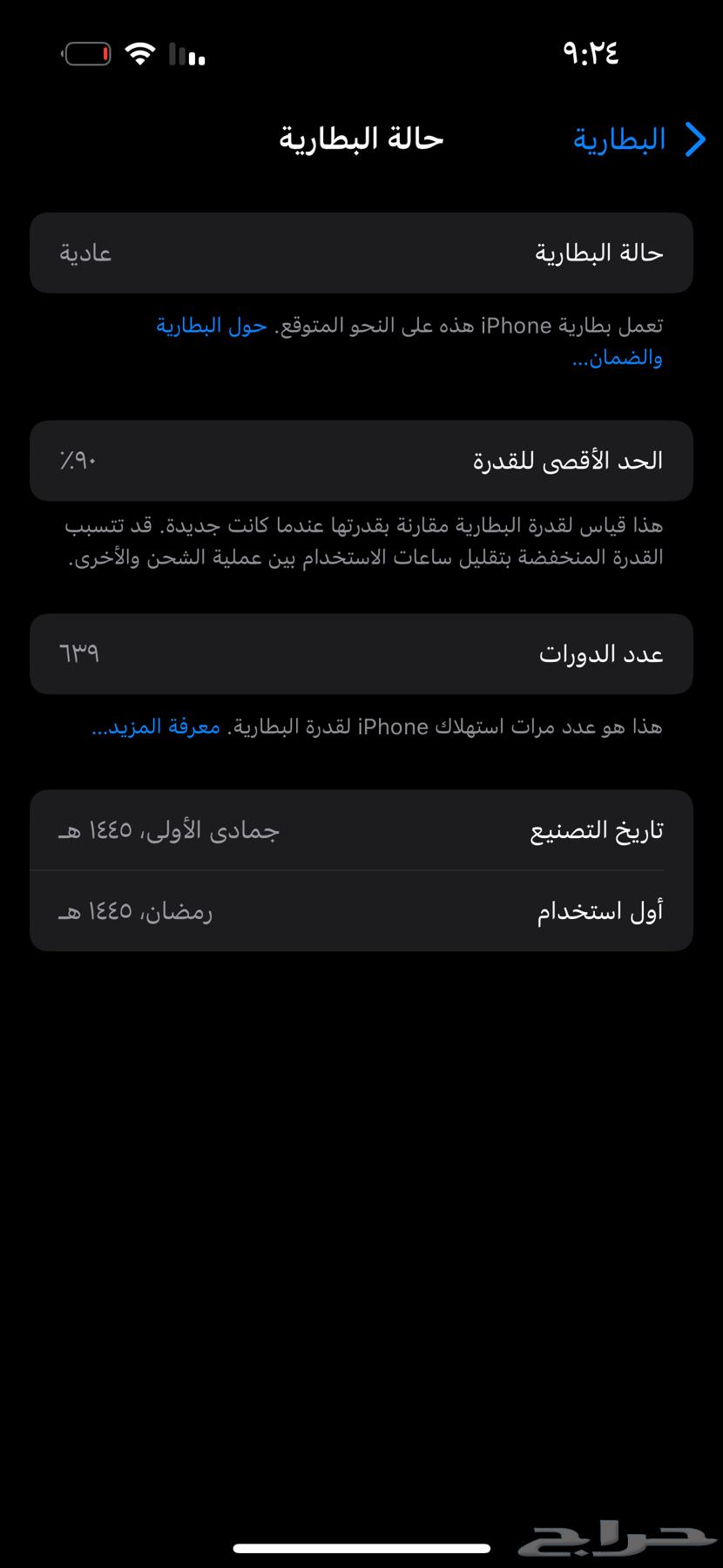This screenshot has height=1568, width=723.
Task: Select the حالة البطارية row showing عادية
Action: (x=361, y=252)
